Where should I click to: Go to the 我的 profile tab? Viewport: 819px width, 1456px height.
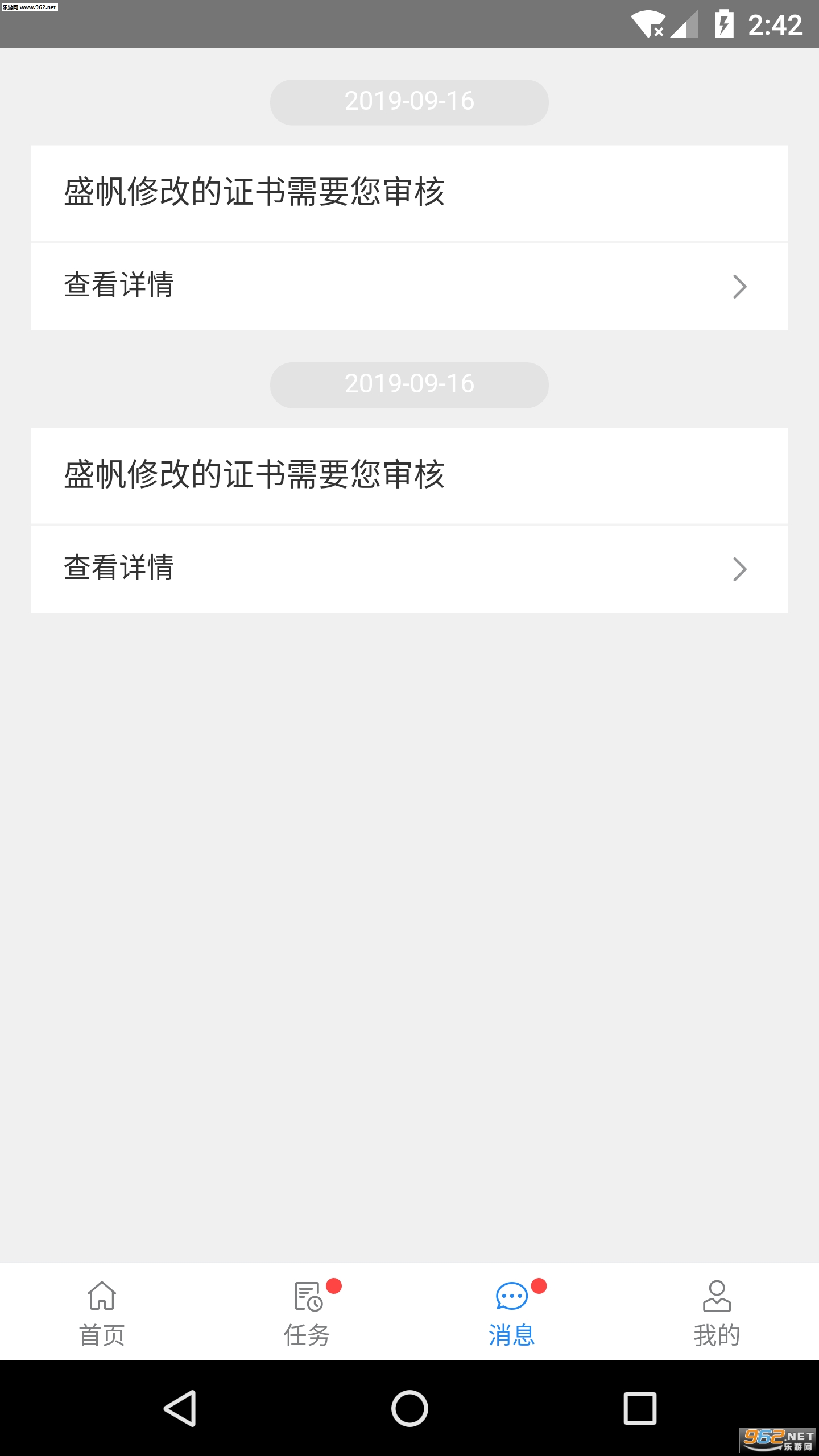pyautogui.click(x=717, y=1313)
